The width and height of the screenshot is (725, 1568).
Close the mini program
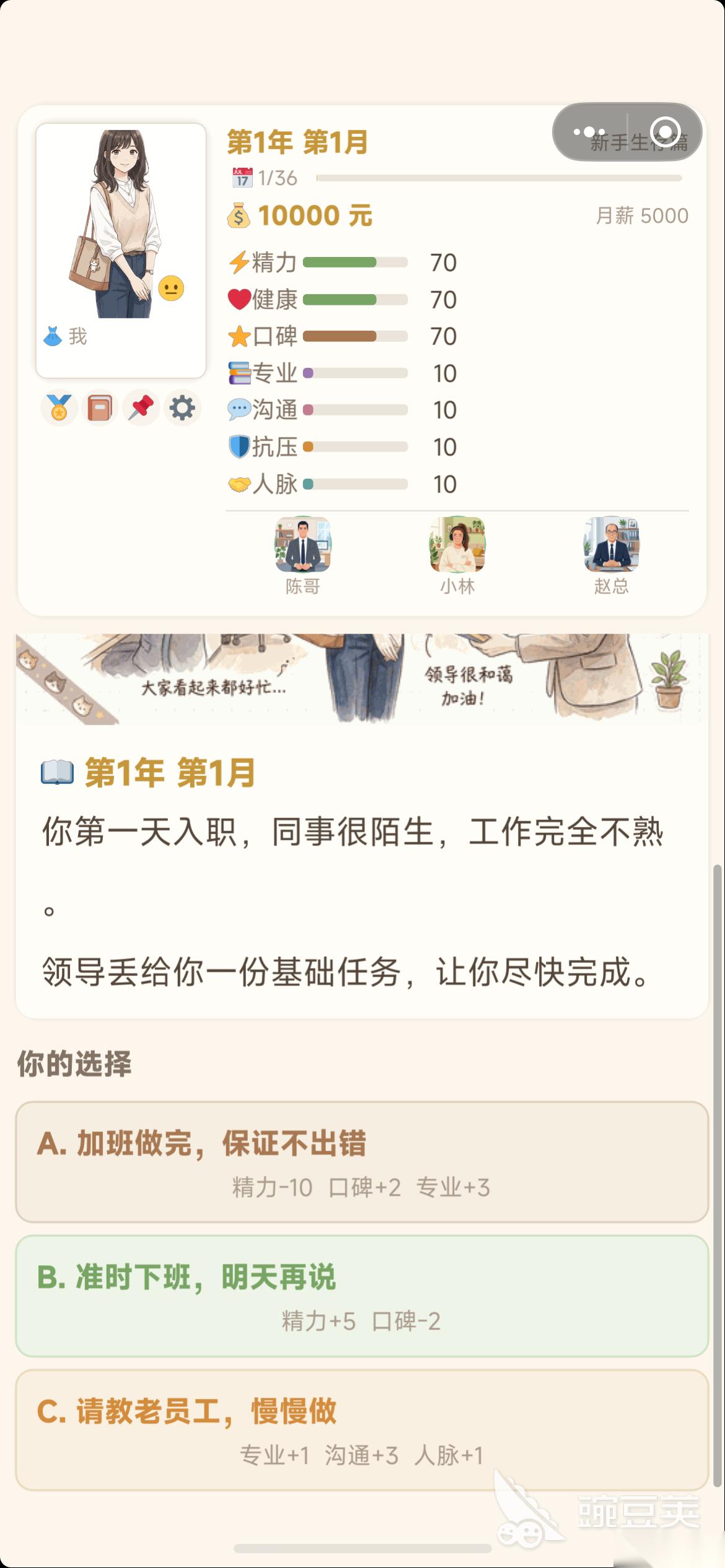point(666,132)
